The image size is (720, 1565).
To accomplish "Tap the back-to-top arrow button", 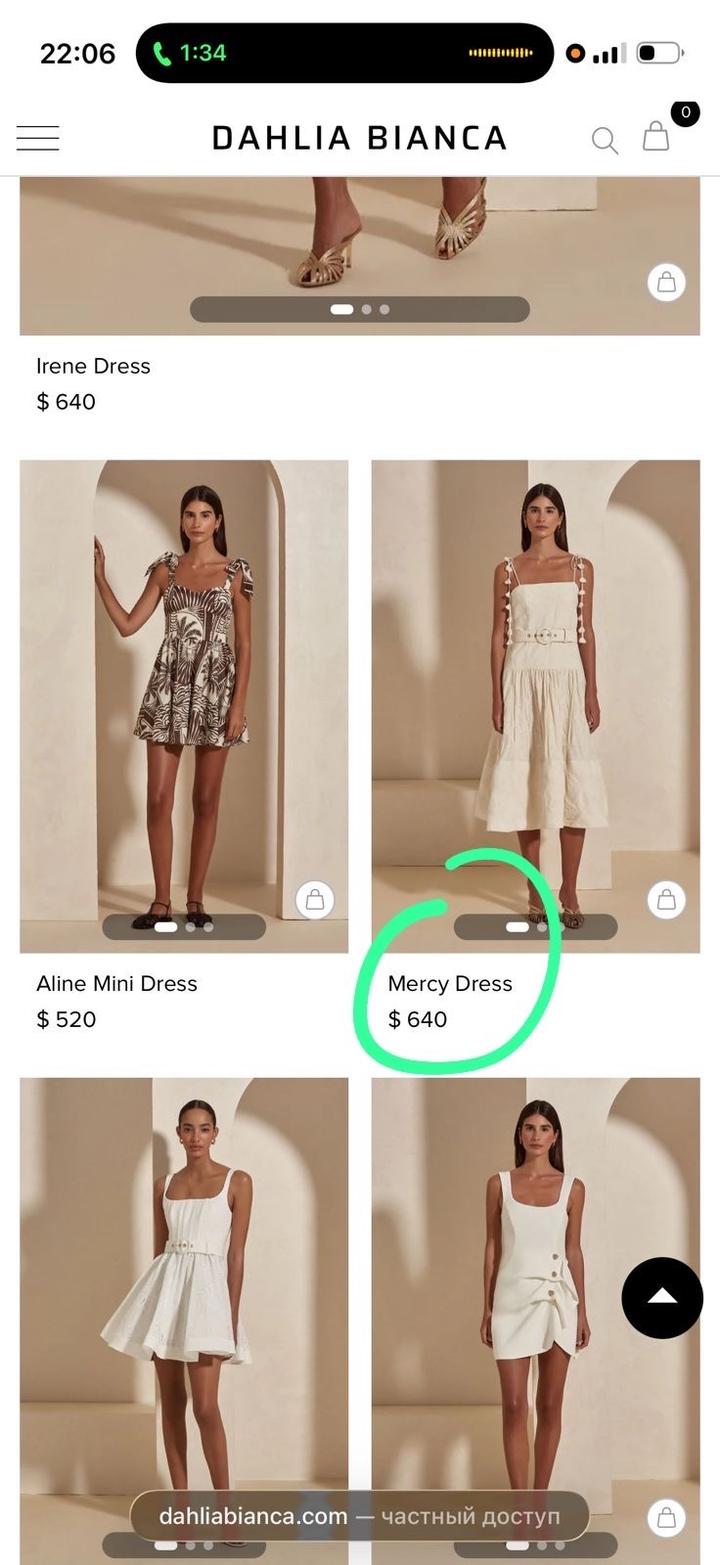I will pyautogui.click(x=662, y=1298).
